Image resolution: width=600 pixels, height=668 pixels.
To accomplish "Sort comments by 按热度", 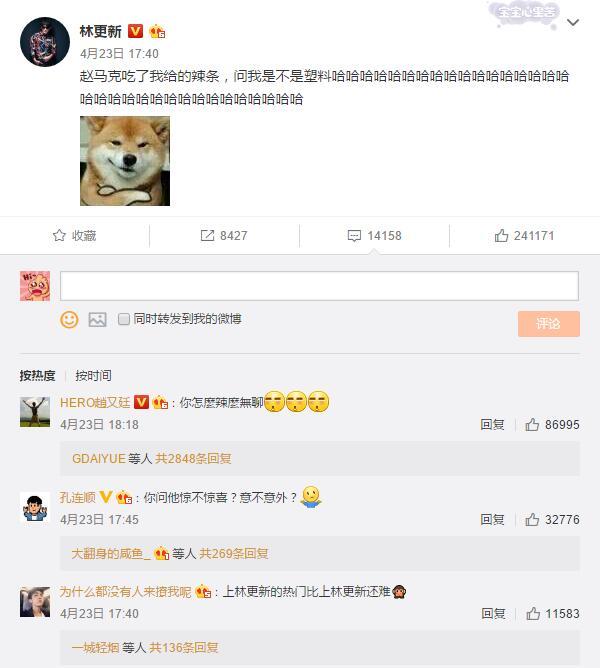I will coord(37,376).
